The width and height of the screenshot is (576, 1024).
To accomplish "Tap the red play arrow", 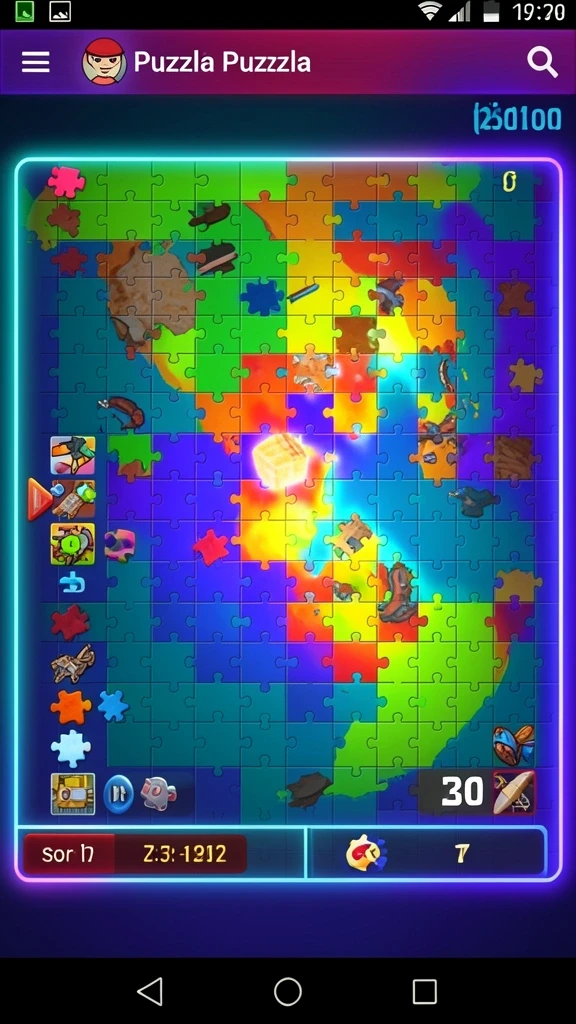I will 39,500.
